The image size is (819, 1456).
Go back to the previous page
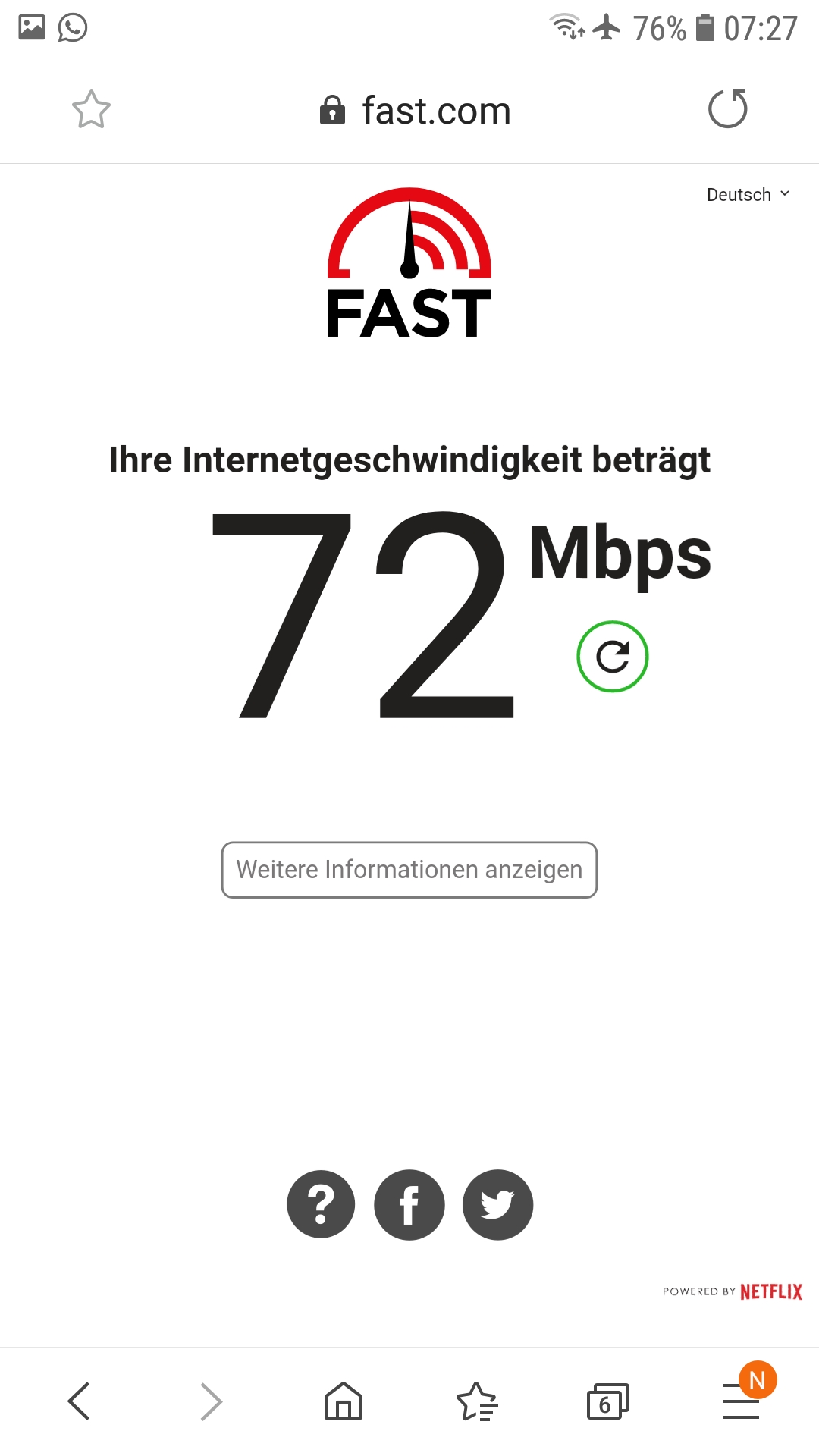pos(80,1401)
